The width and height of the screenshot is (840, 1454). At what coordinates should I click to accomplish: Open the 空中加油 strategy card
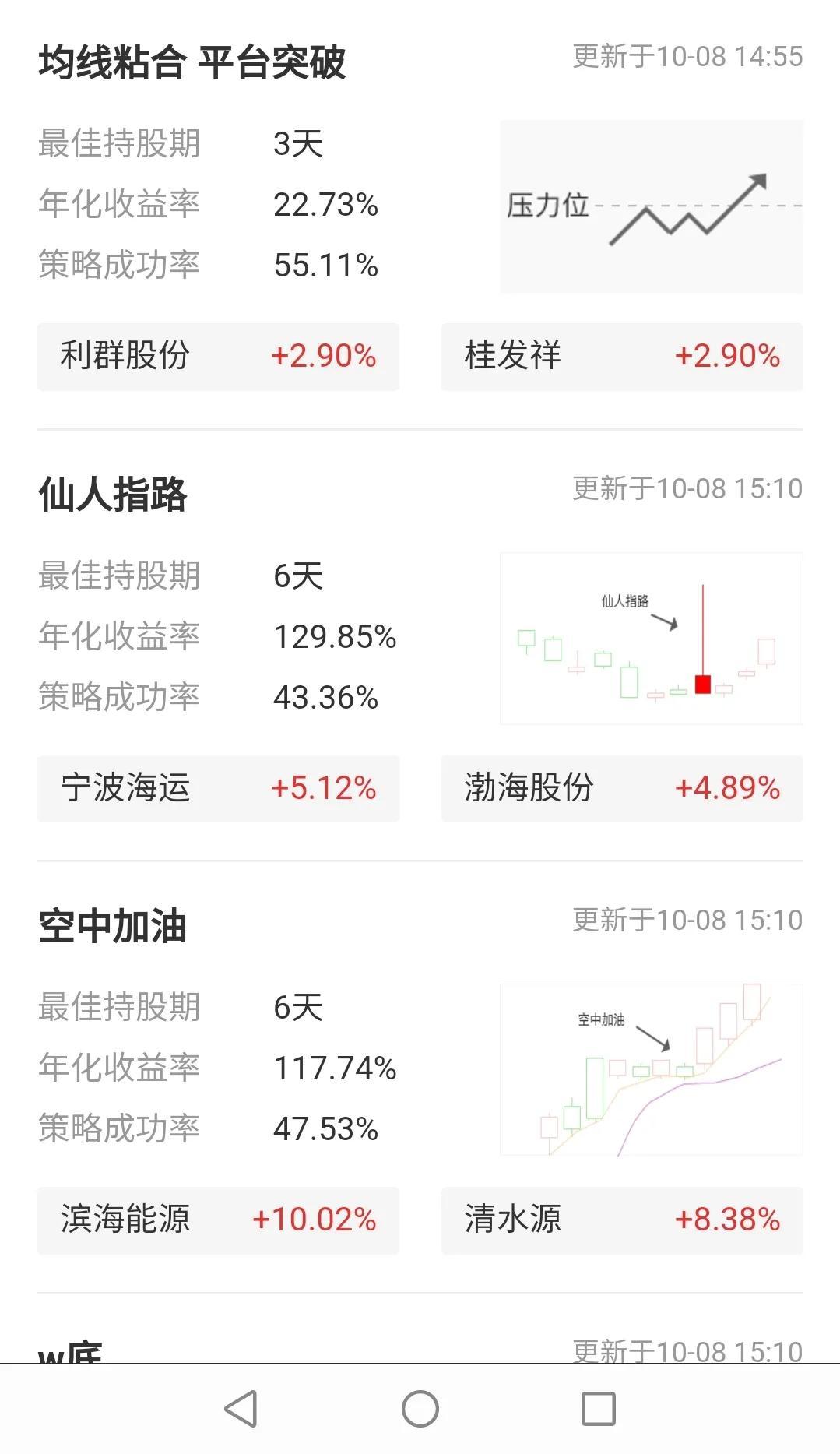[x=420, y=1032]
